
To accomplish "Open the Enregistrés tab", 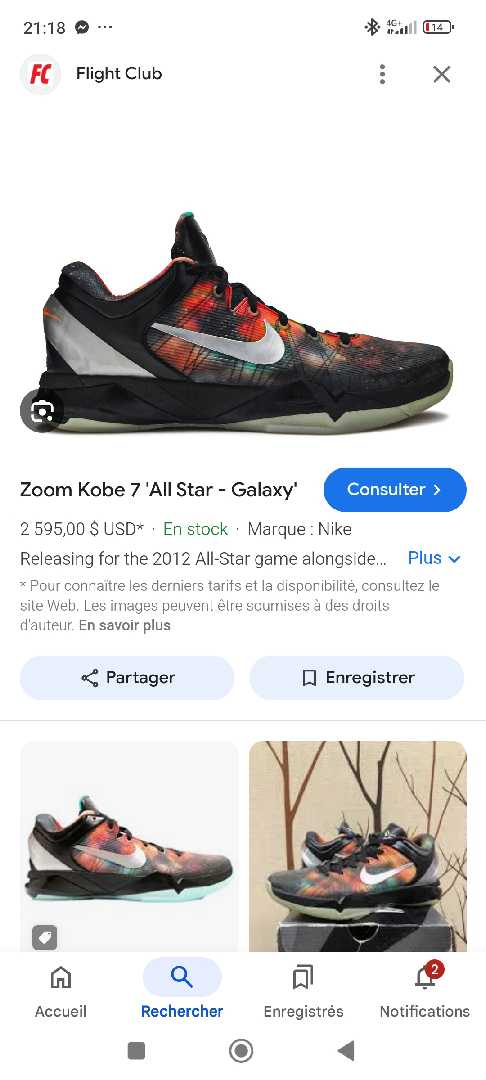I will [x=303, y=991].
